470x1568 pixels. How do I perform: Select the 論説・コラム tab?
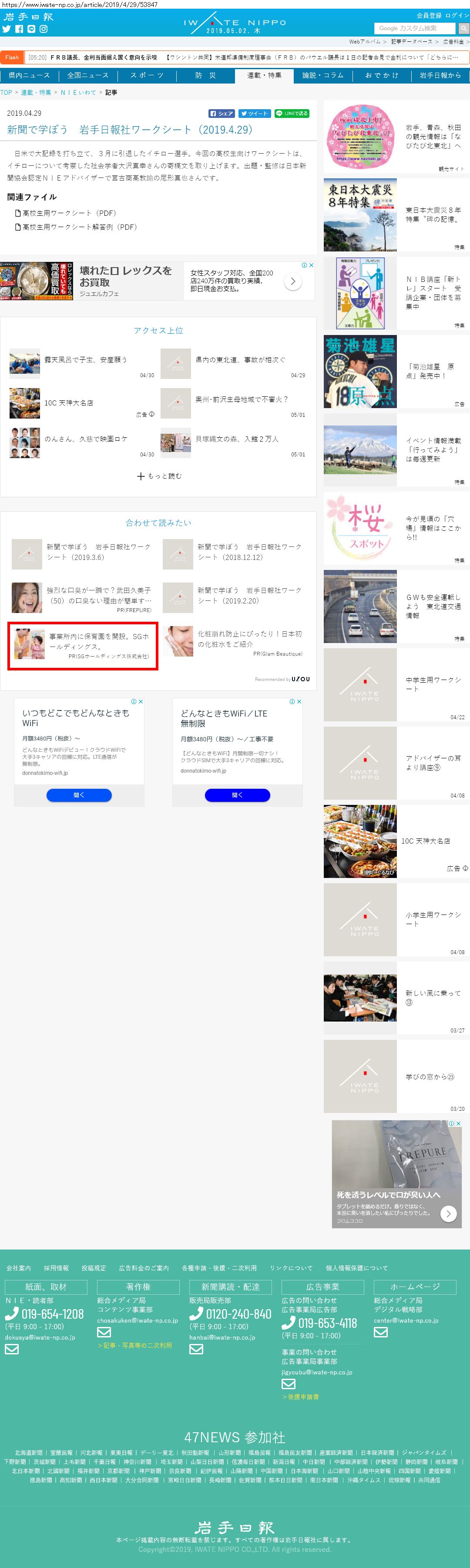322,75
